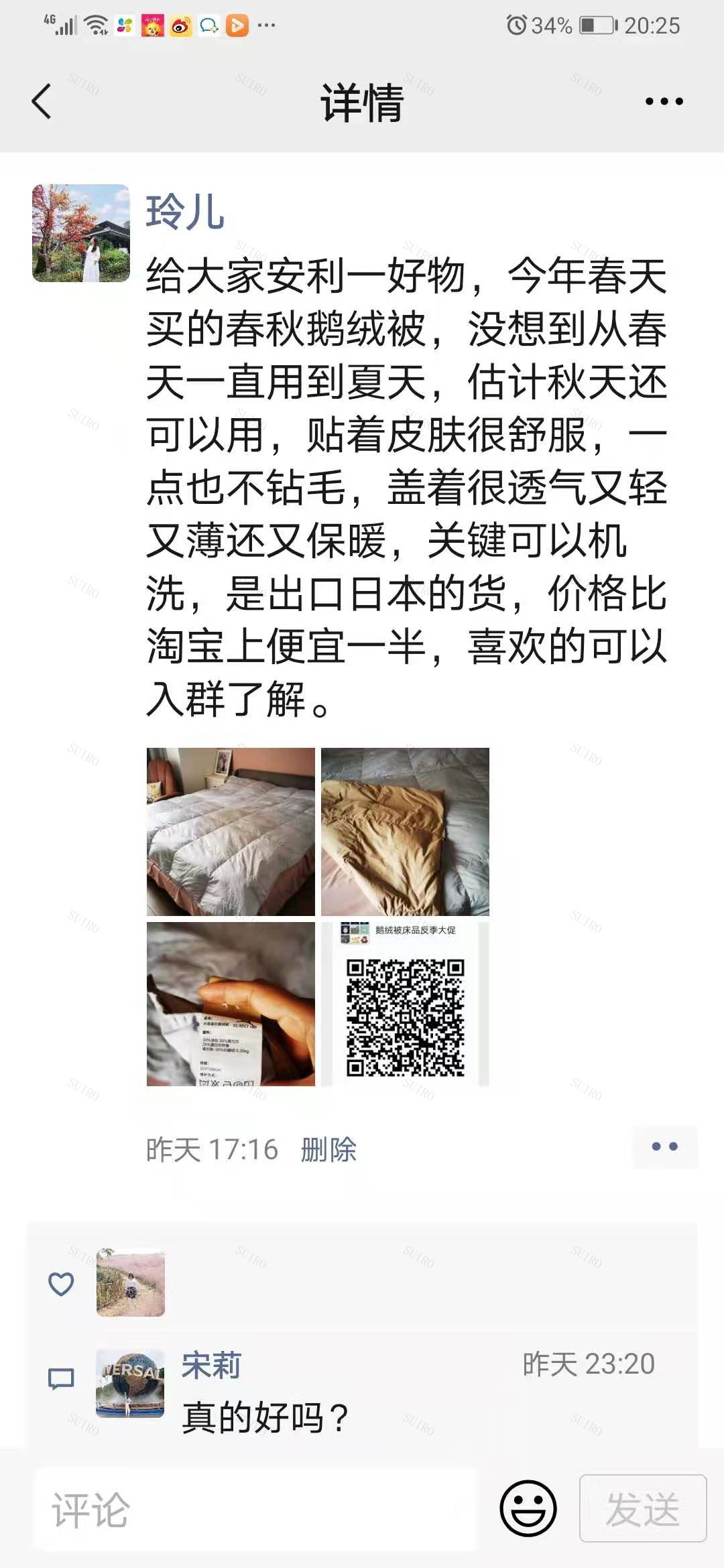
Task: Open the overflow menu in the header
Action: point(664,102)
